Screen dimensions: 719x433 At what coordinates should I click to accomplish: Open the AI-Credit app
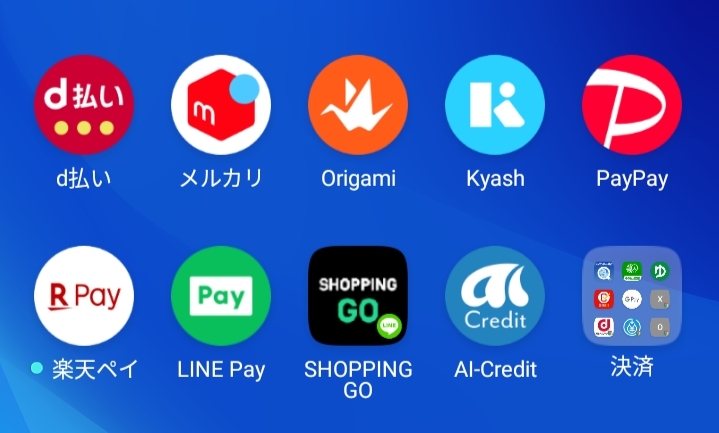(x=495, y=296)
